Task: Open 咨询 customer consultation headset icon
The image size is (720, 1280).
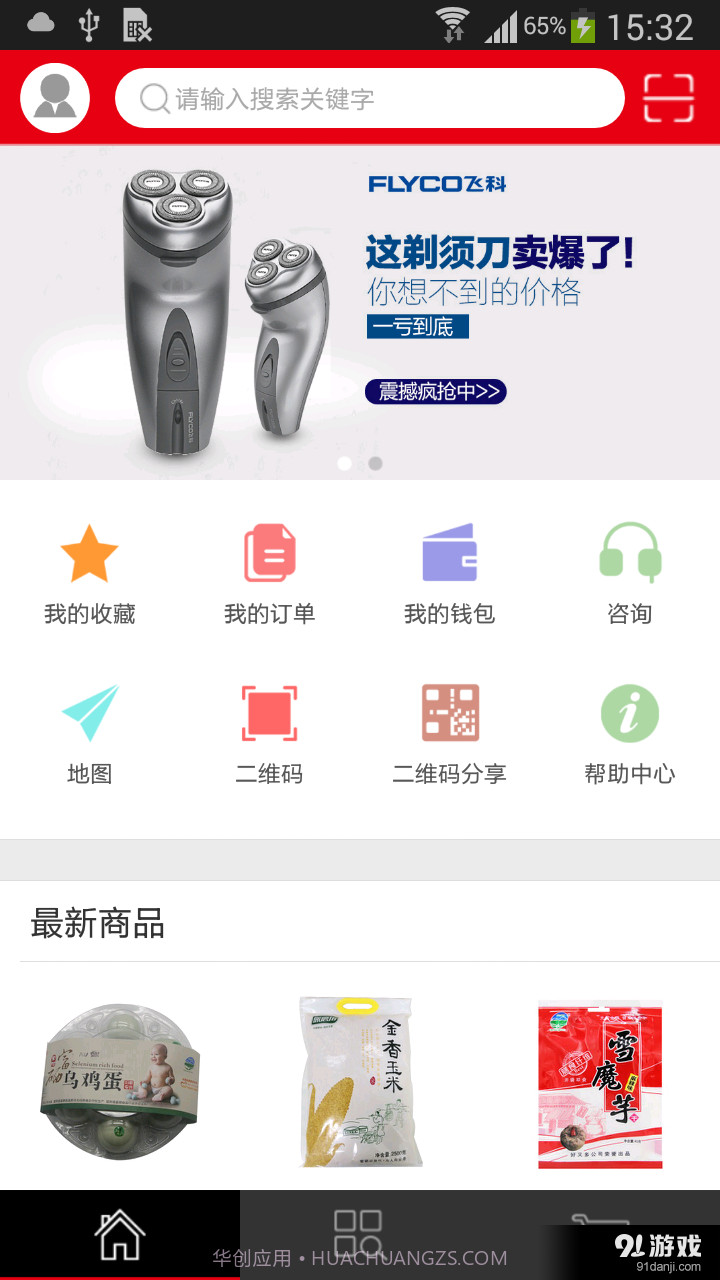Action: pyautogui.click(x=630, y=553)
